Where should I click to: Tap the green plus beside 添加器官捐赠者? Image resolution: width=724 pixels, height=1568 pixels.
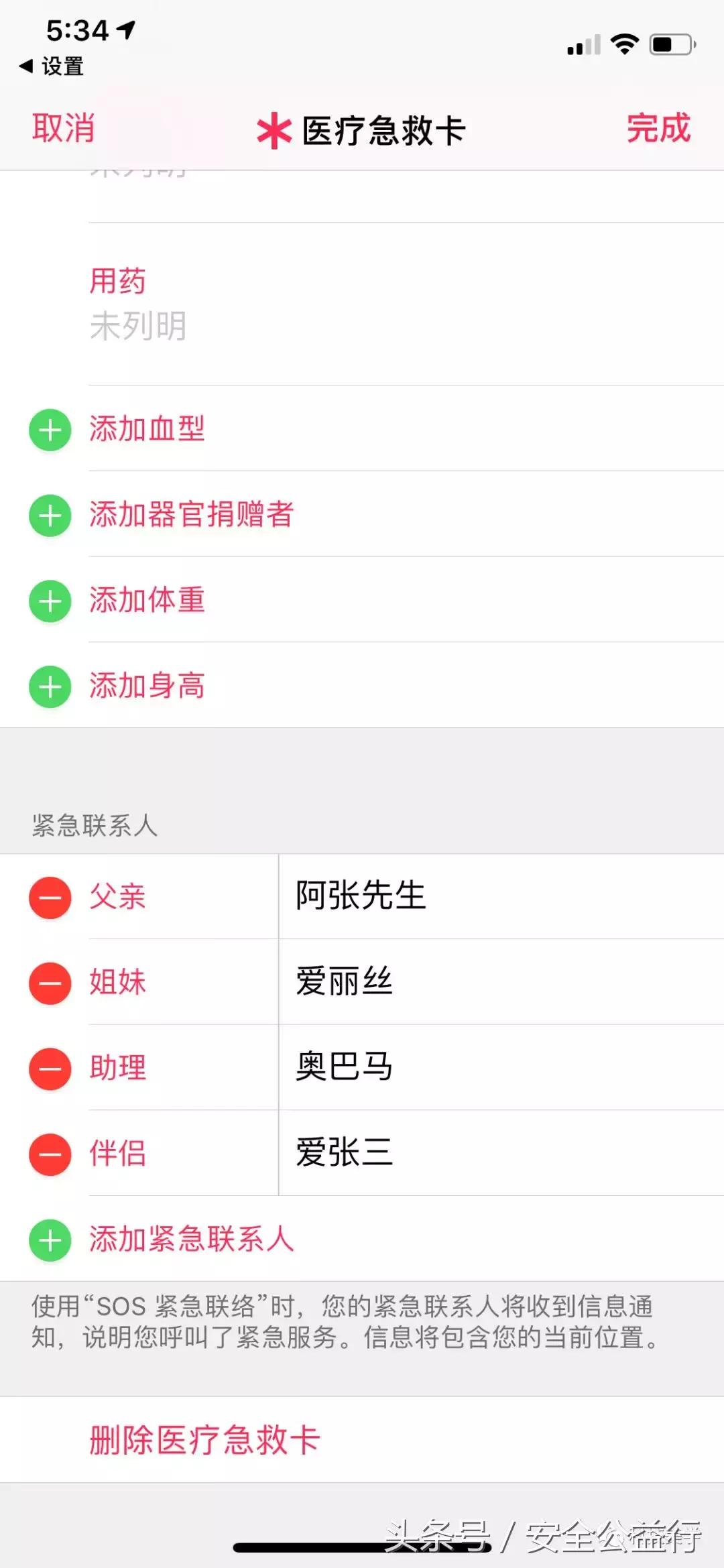[50, 515]
